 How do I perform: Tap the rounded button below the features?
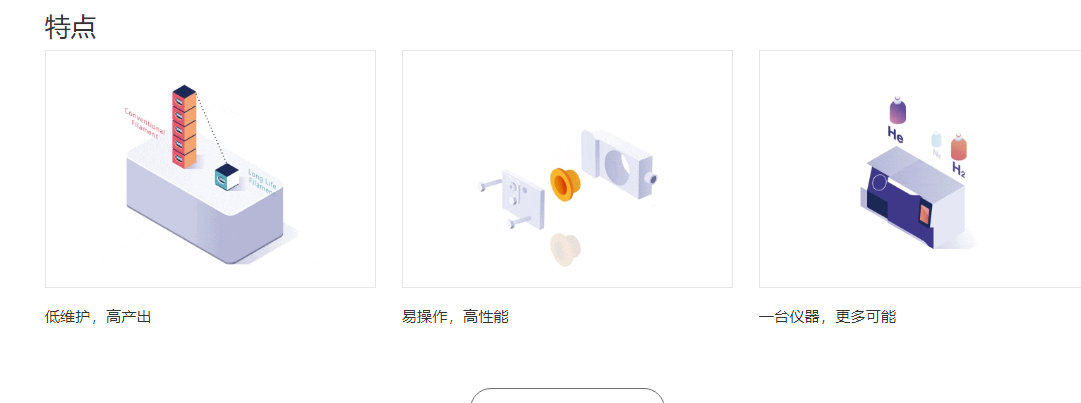click(567, 396)
